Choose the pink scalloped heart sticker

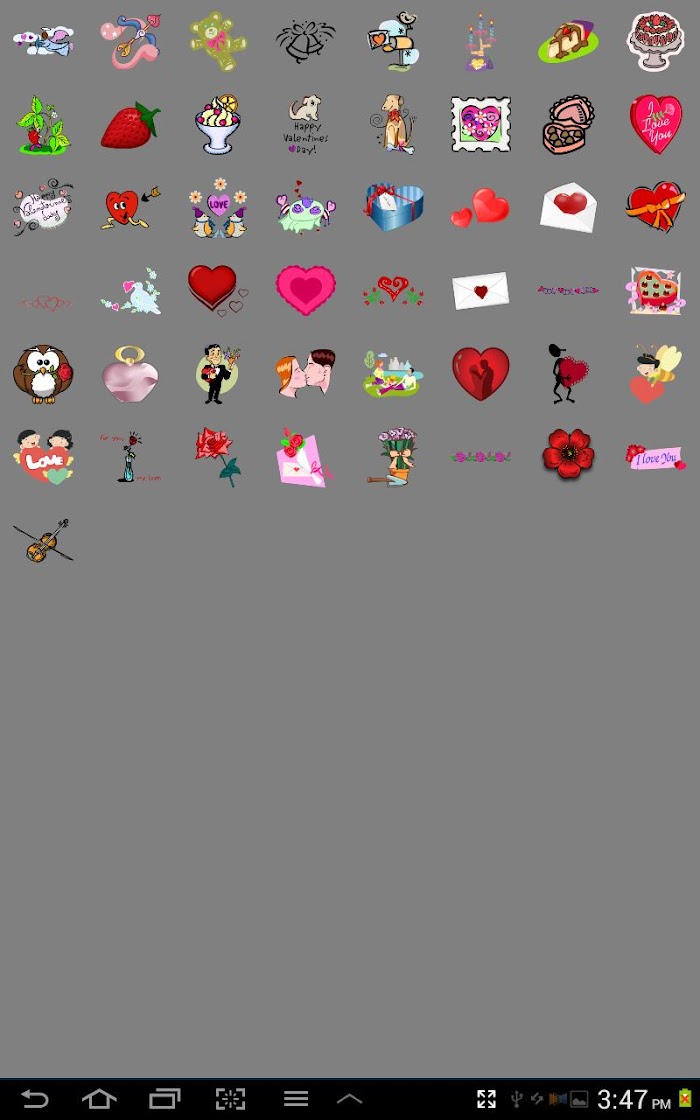(305, 290)
